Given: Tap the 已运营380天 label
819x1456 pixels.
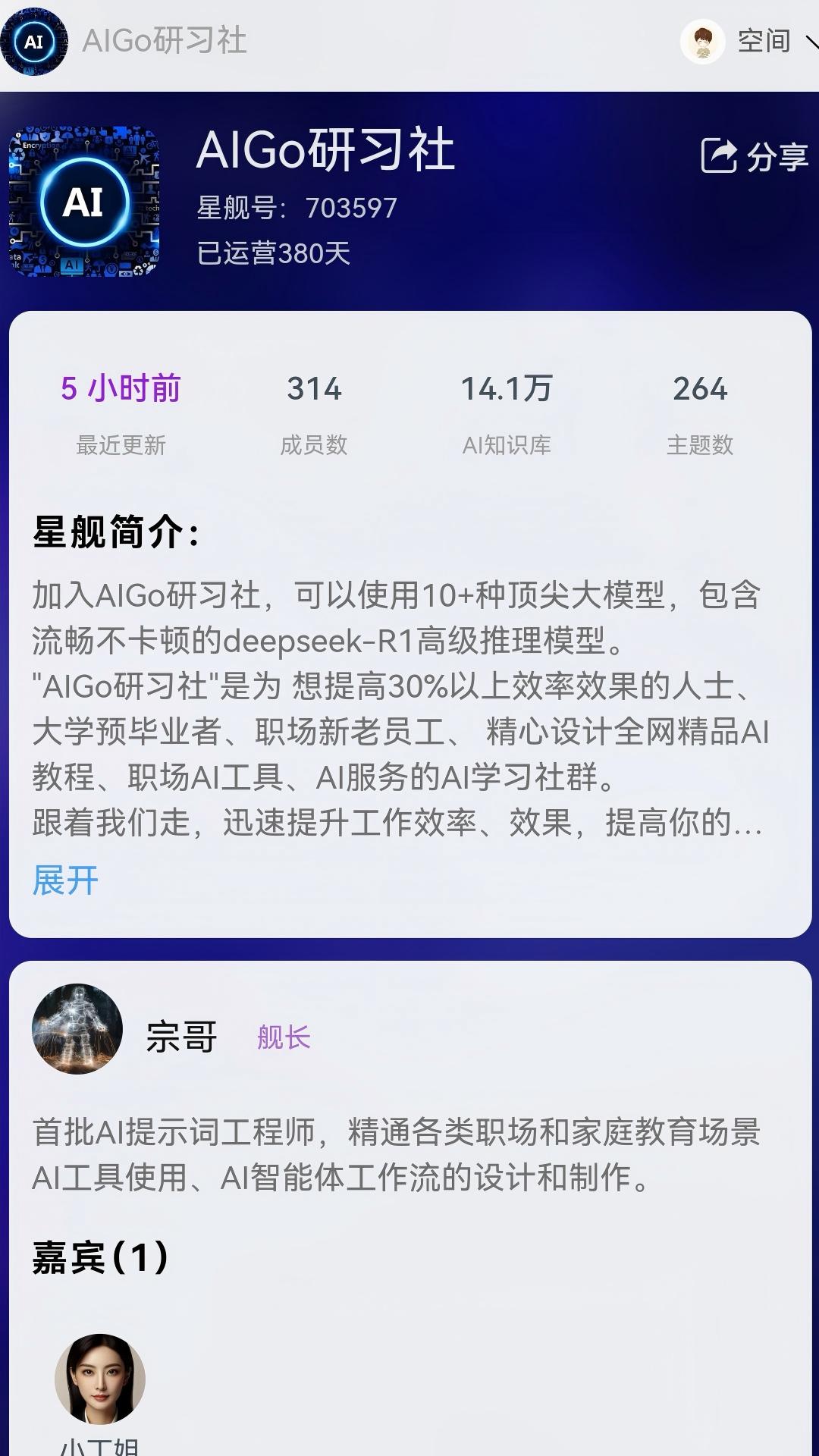Looking at the screenshot, I should tap(272, 254).
